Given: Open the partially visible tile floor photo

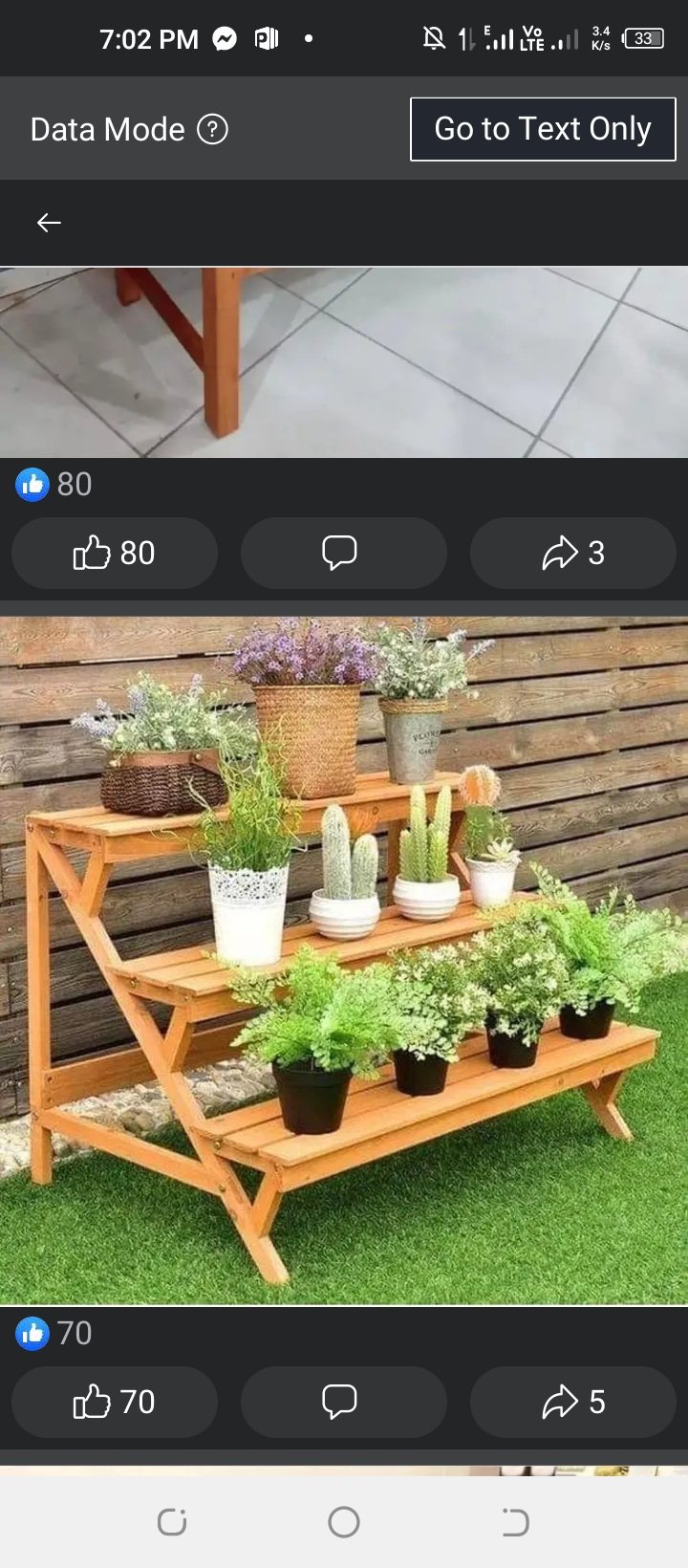Looking at the screenshot, I should pyautogui.click(x=344, y=363).
